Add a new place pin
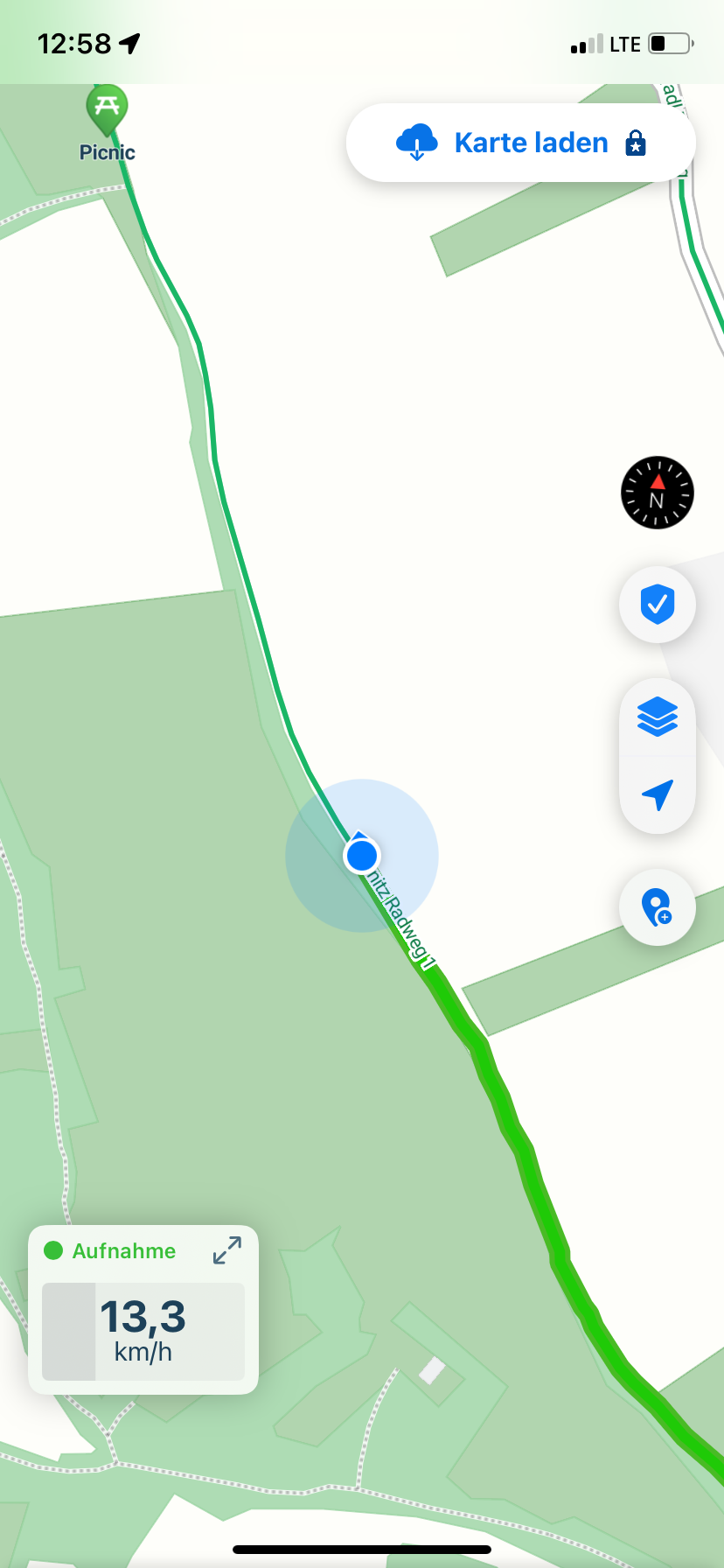This screenshot has height=1568, width=724. tap(657, 907)
